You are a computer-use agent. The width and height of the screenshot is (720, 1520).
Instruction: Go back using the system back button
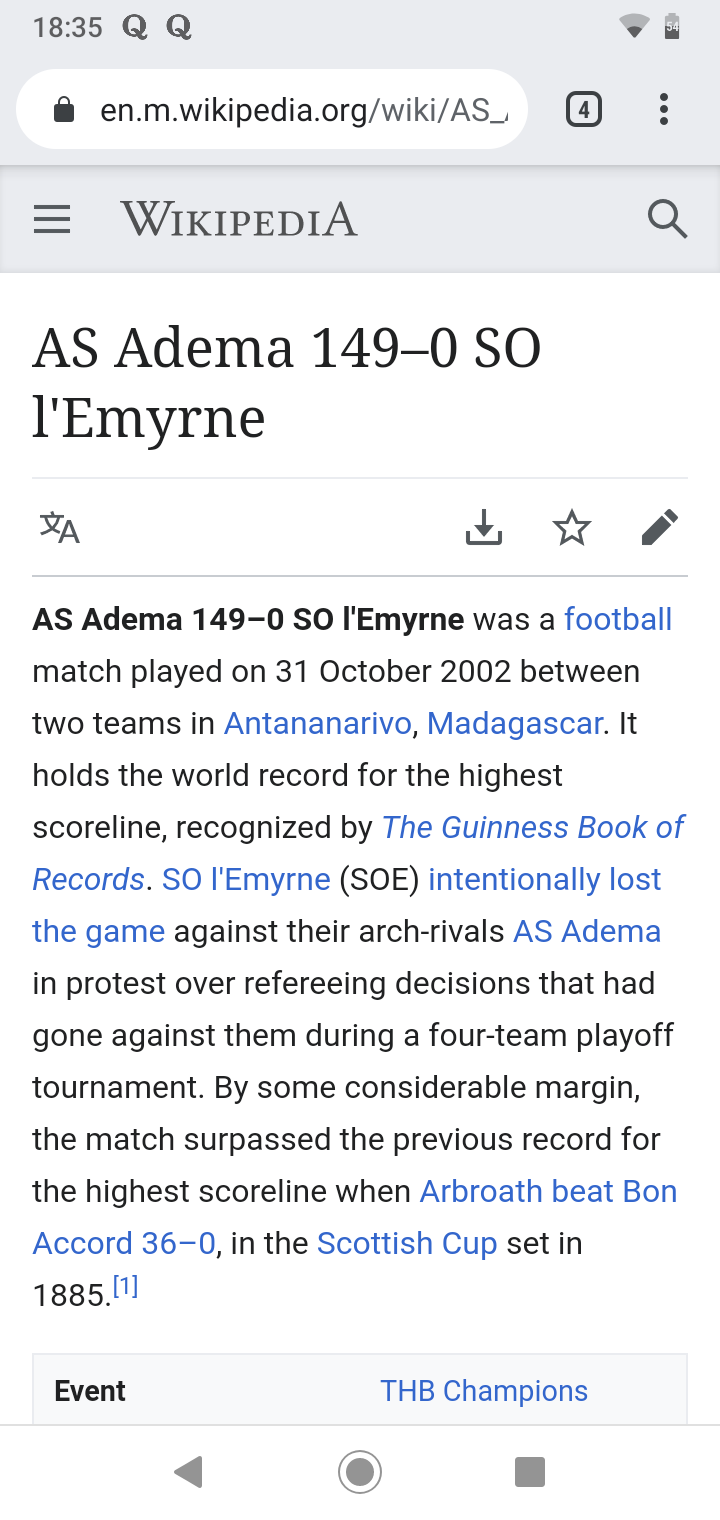click(188, 1471)
